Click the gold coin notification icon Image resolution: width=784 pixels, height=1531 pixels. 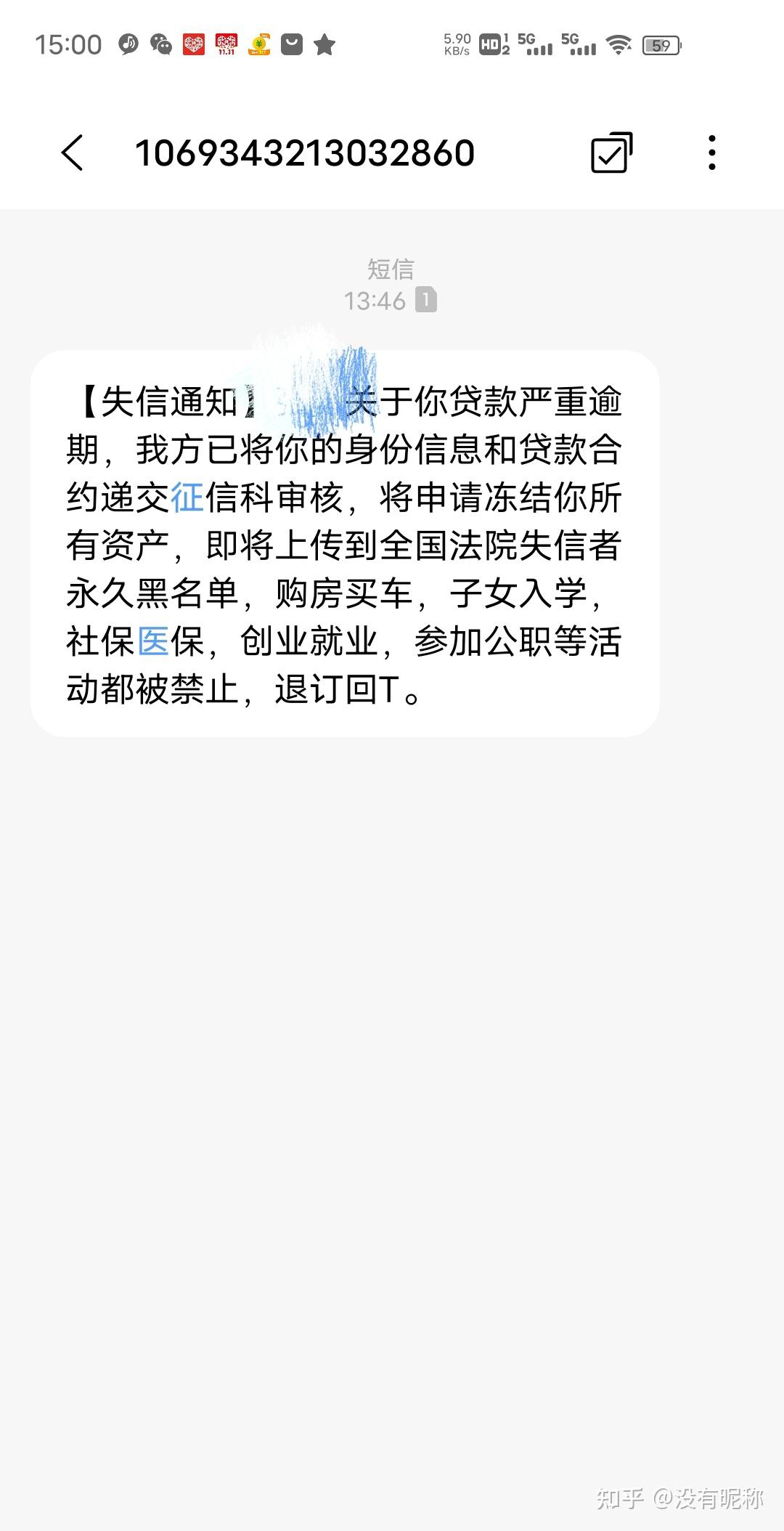tap(260, 45)
